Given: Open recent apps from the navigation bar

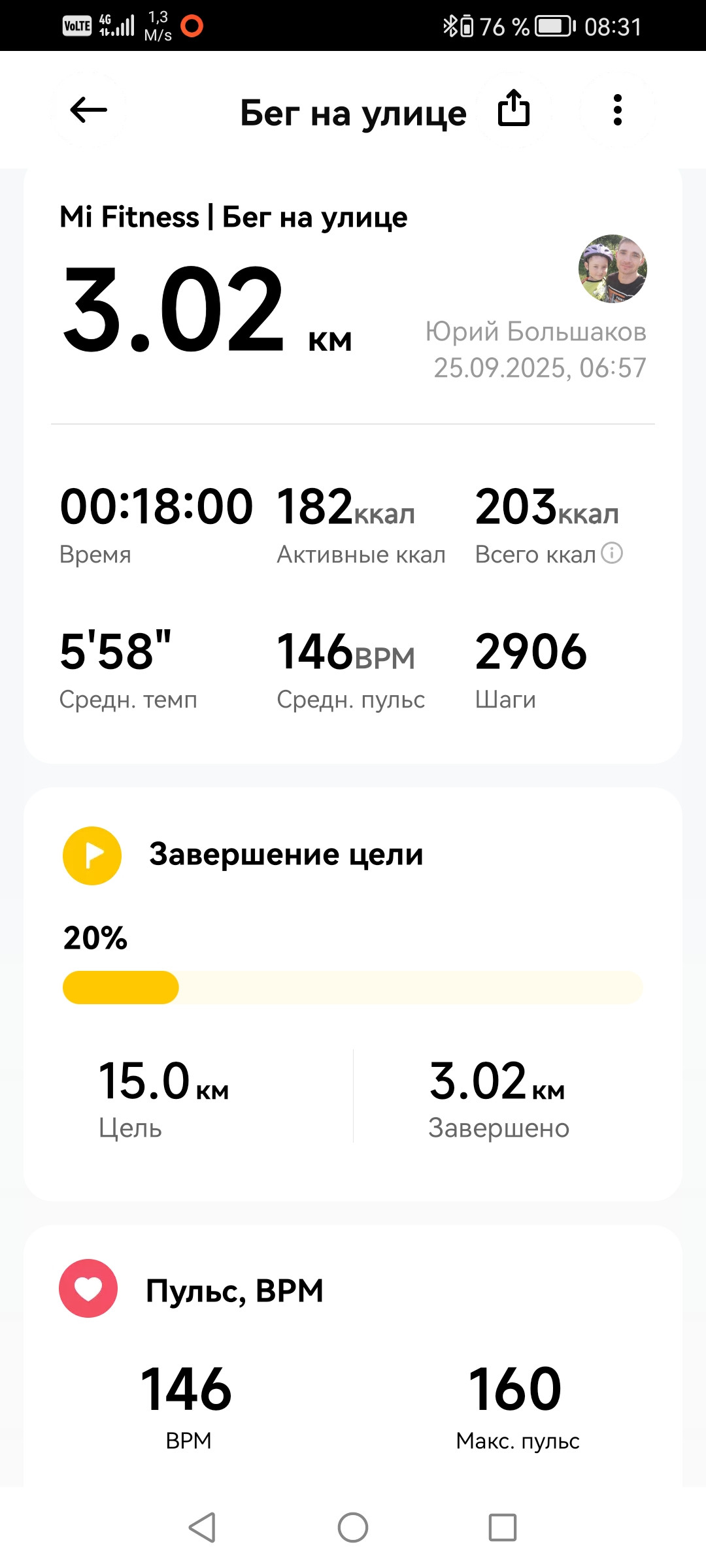Looking at the screenshot, I should (x=503, y=1527).
